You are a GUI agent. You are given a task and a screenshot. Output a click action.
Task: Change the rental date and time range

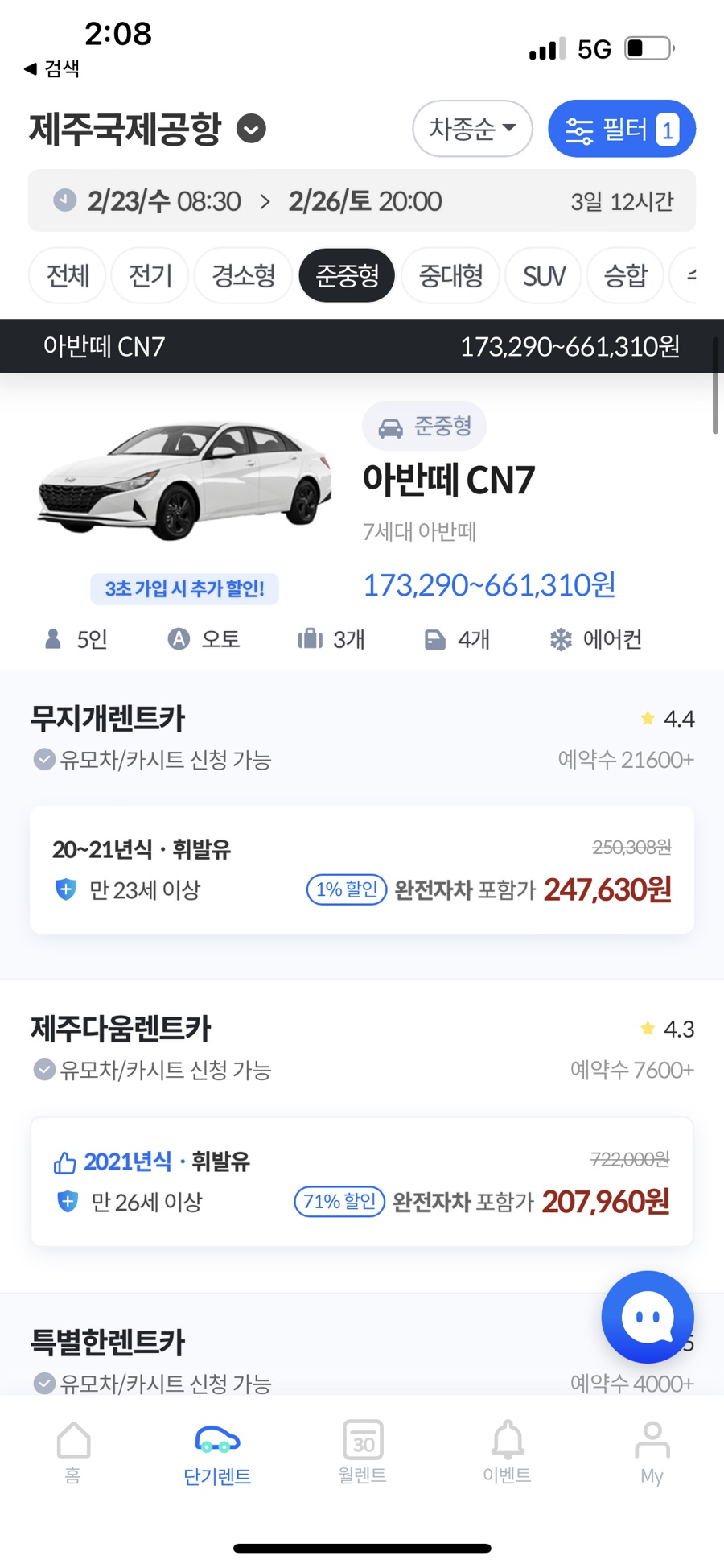click(362, 201)
